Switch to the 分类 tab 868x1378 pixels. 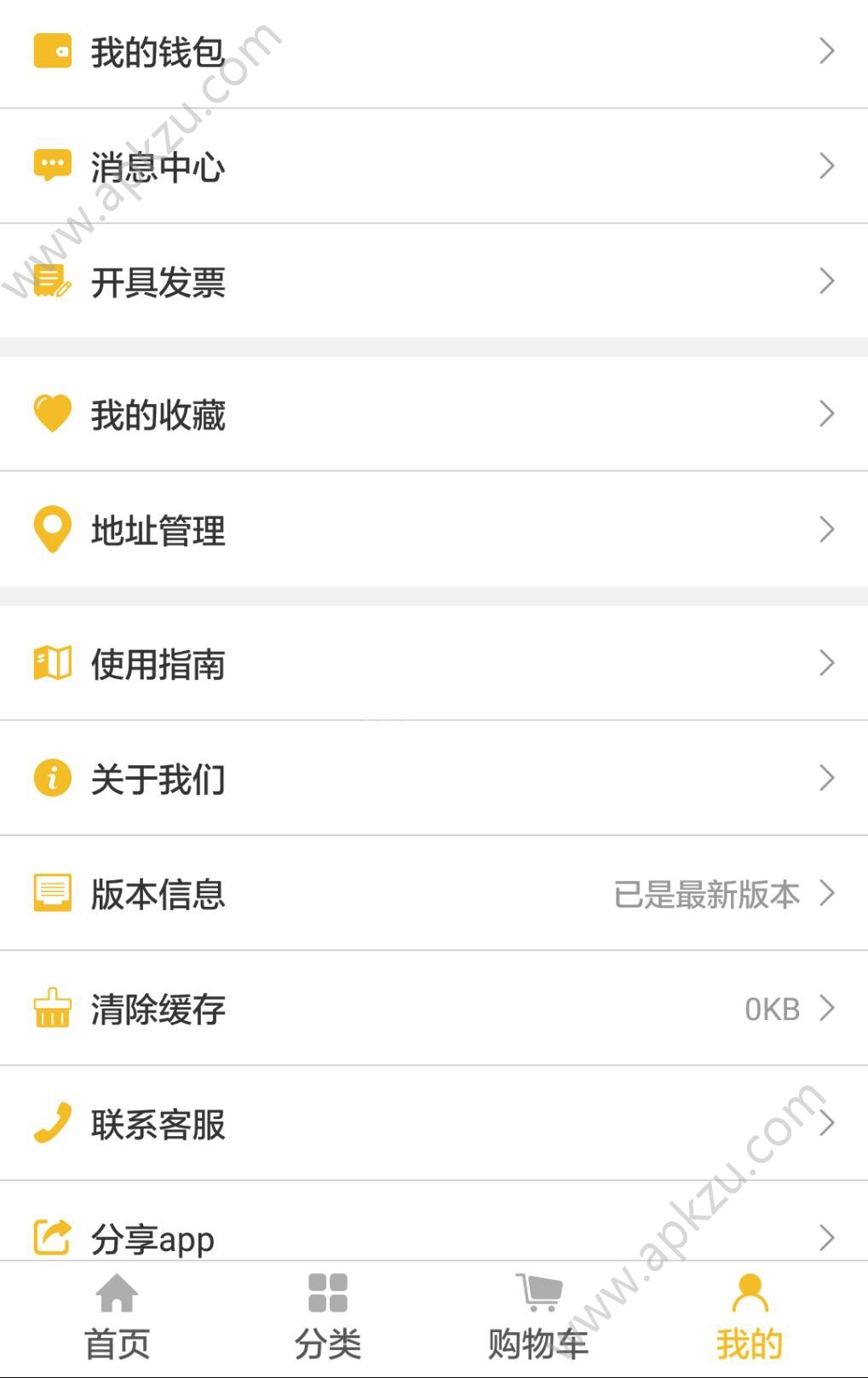tap(328, 1315)
